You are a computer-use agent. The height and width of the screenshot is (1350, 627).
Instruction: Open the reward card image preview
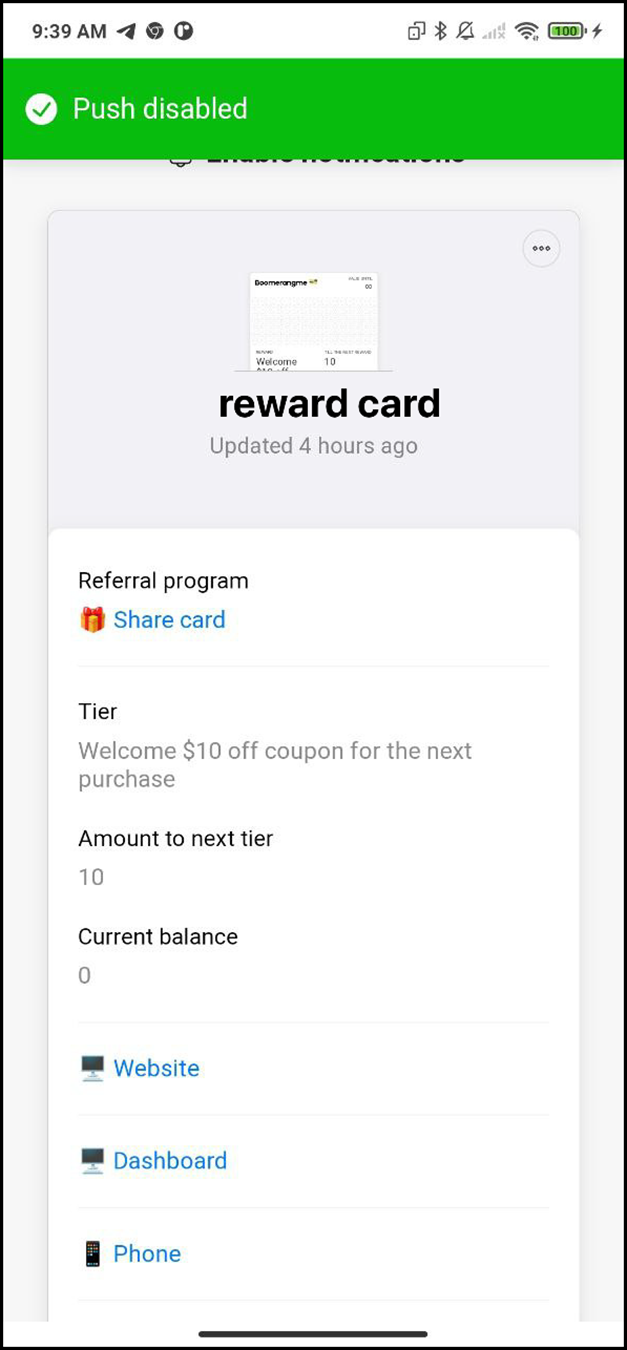[x=313, y=322]
